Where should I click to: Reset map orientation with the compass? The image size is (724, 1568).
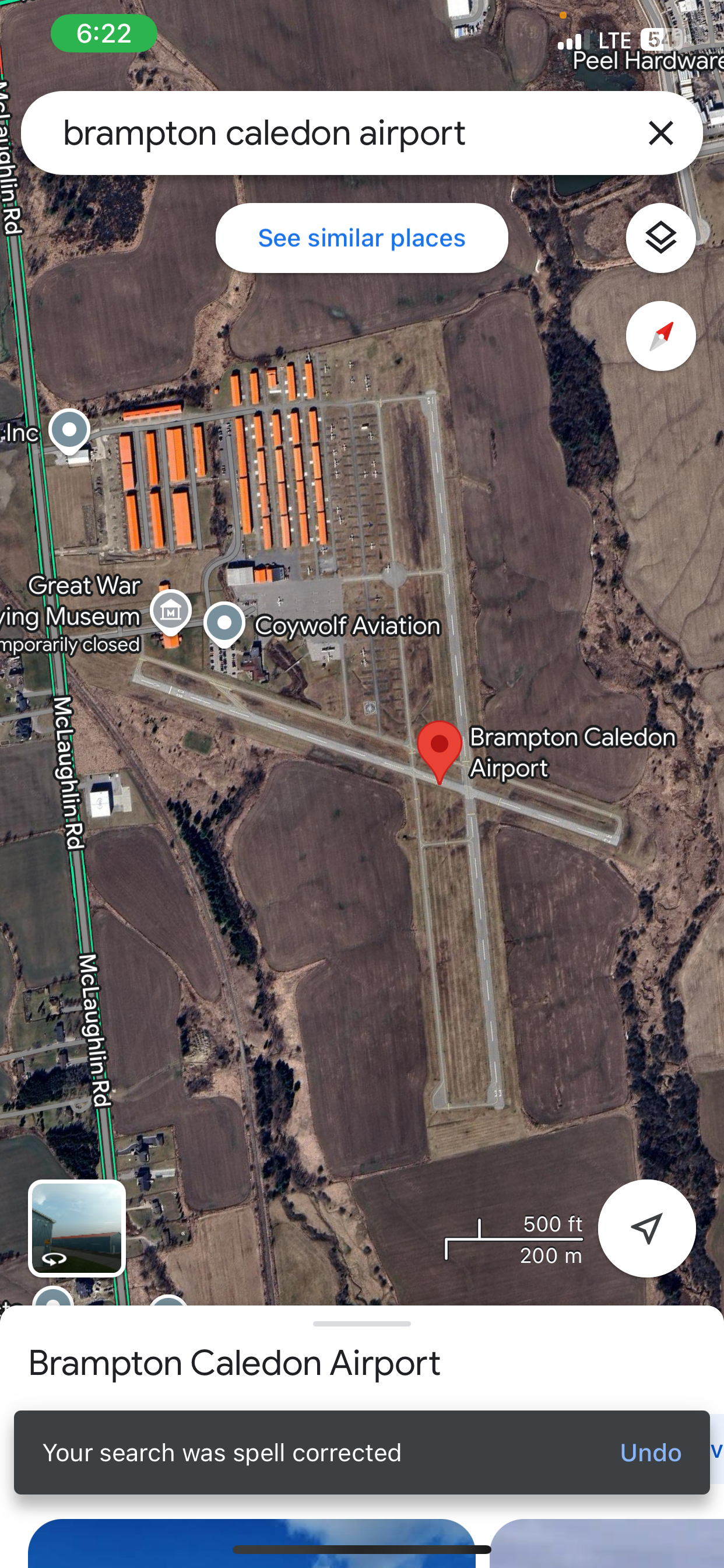(x=660, y=336)
